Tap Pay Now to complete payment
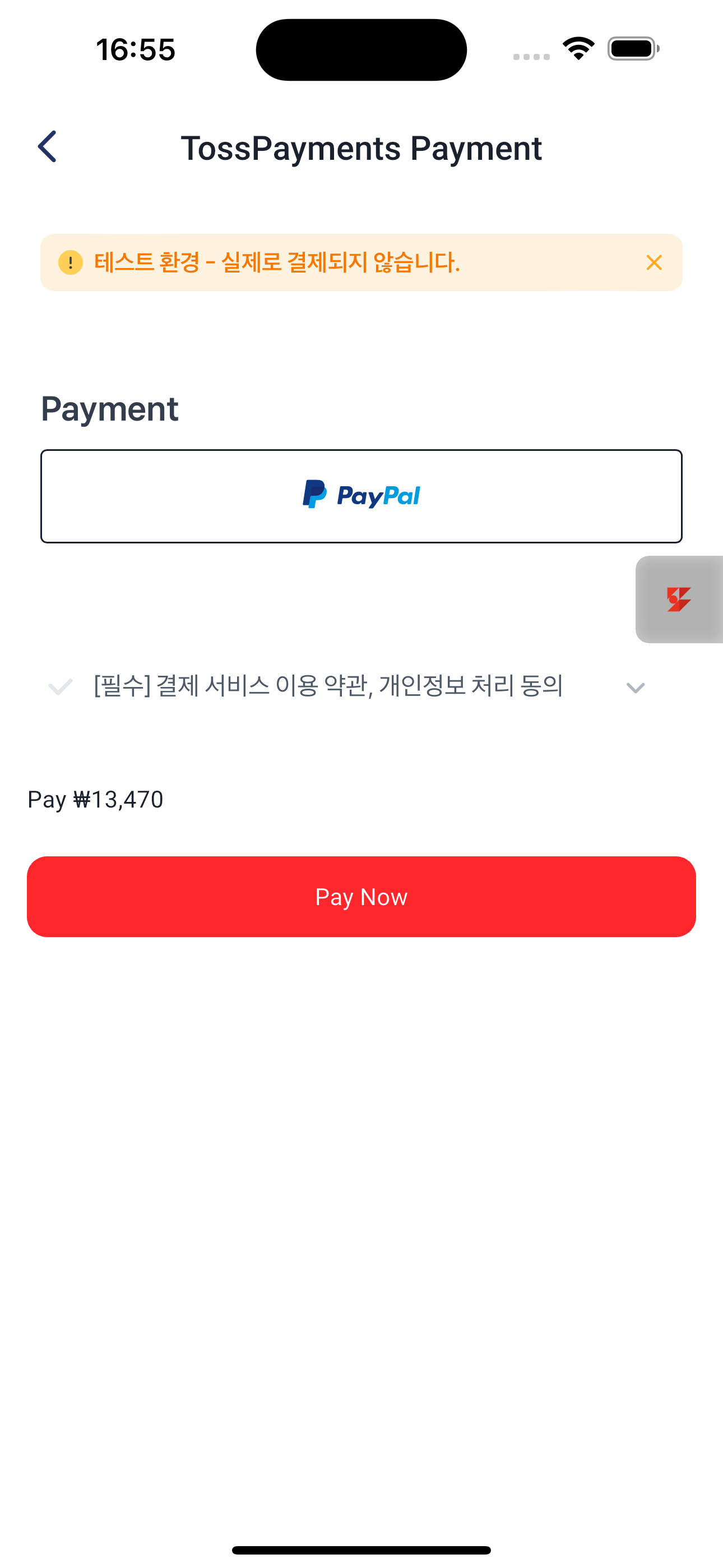Screen dimensions: 723x1568 click(x=361, y=897)
